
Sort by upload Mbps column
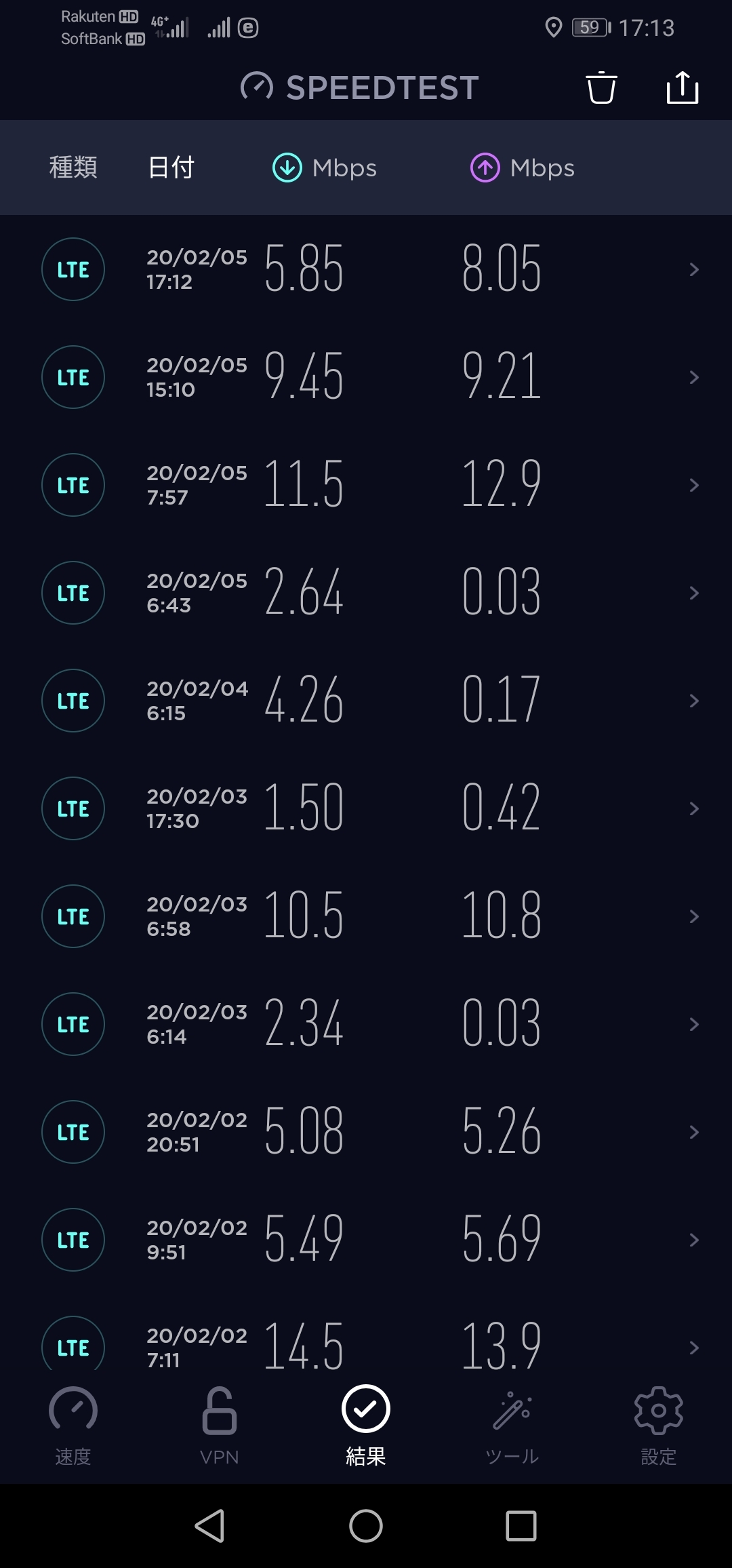[x=523, y=168]
